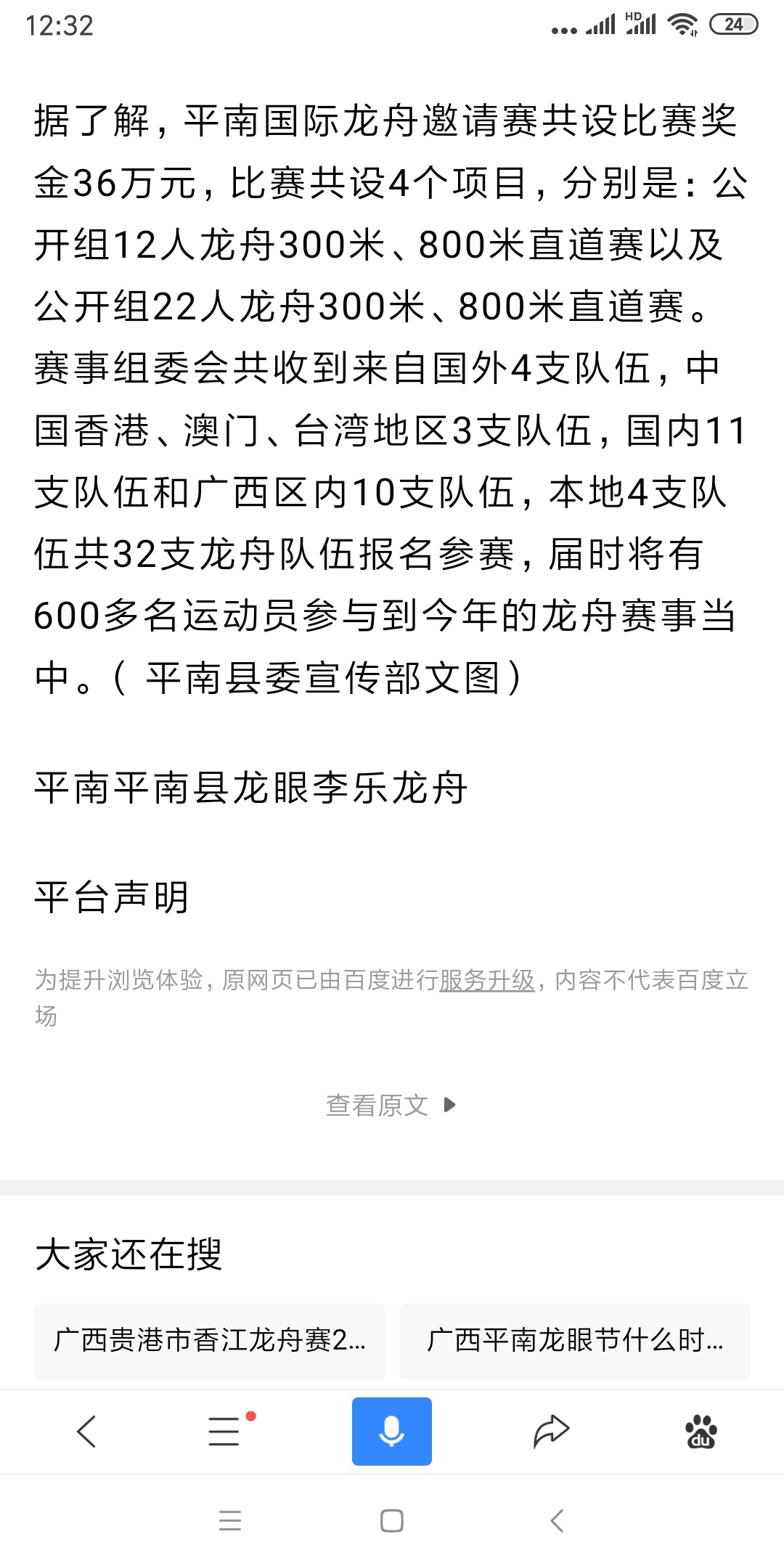Open the browser menu with the red dot

224,1432
